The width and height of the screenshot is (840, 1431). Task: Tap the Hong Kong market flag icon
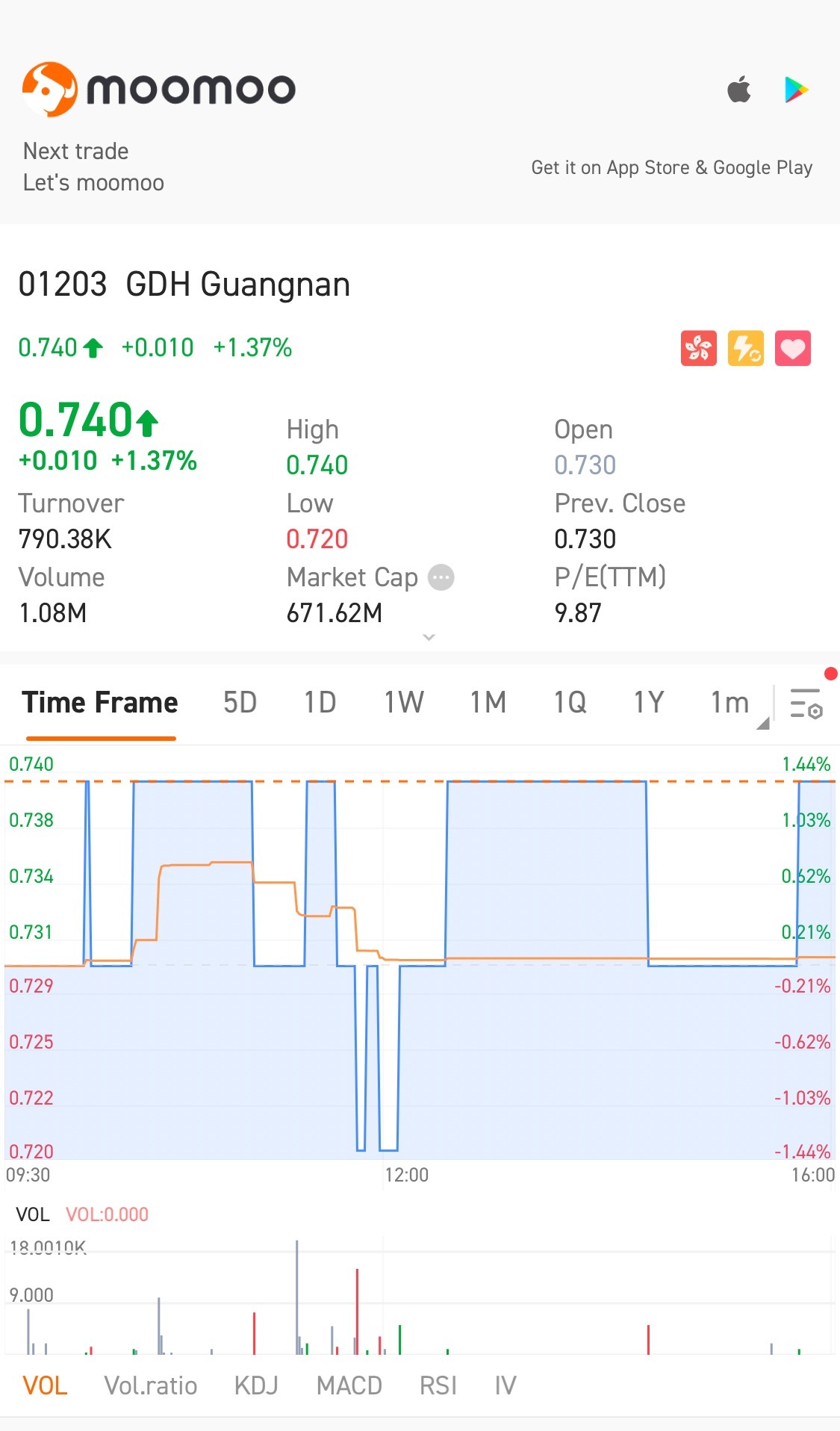pyautogui.click(x=699, y=348)
